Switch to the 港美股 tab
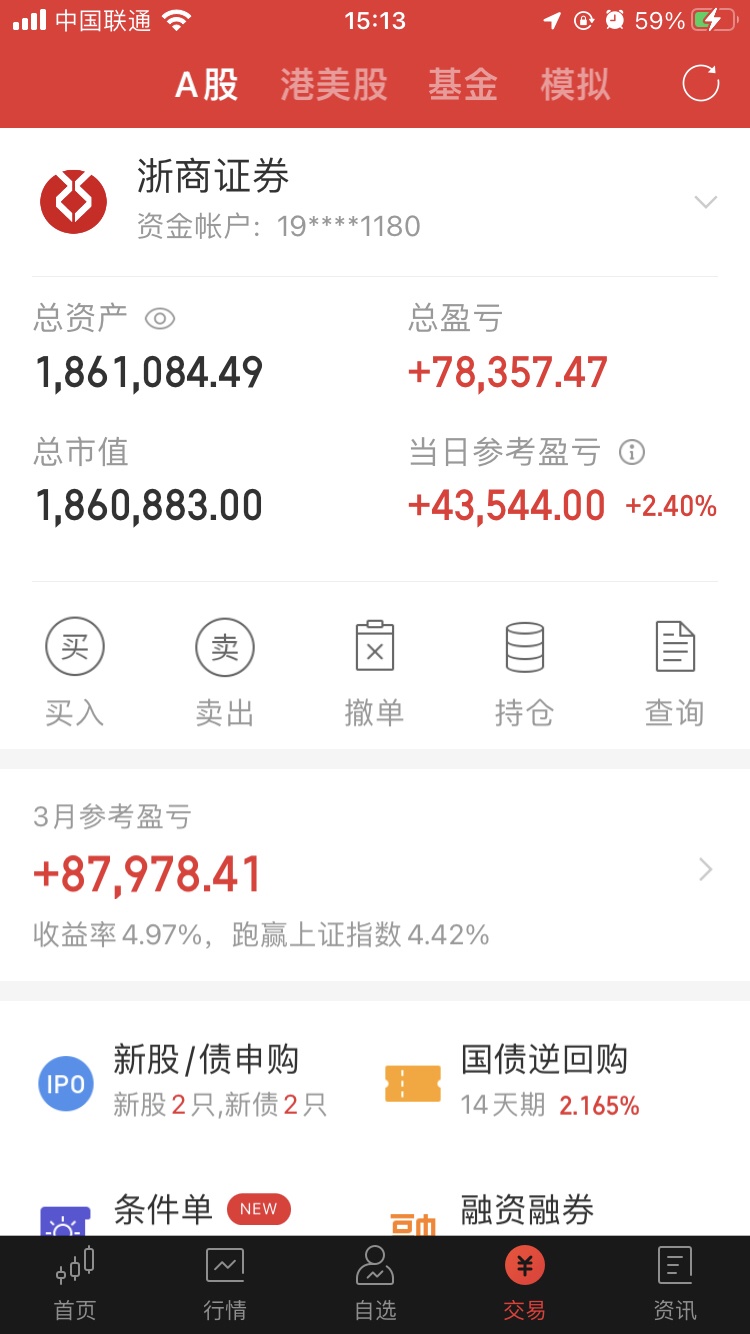This screenshot has width=750, height=1334. click(x=333, y=85)
